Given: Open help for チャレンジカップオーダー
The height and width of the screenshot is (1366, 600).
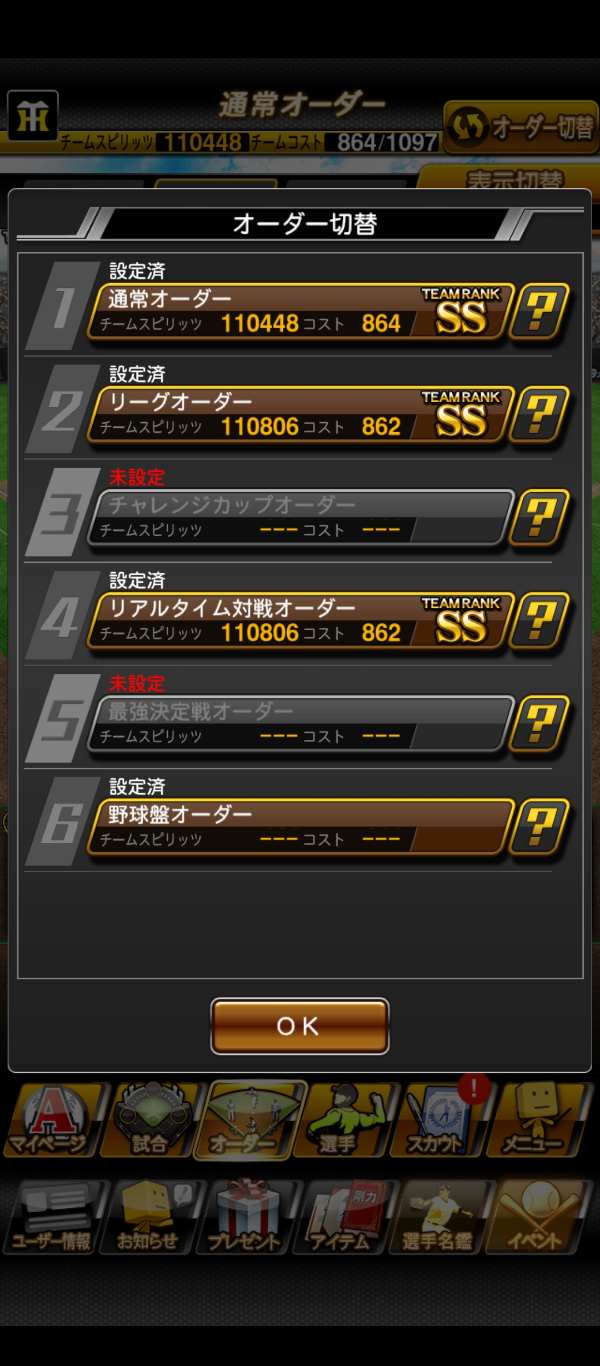Looking at the screenshot, I should [x=539, y=517].
